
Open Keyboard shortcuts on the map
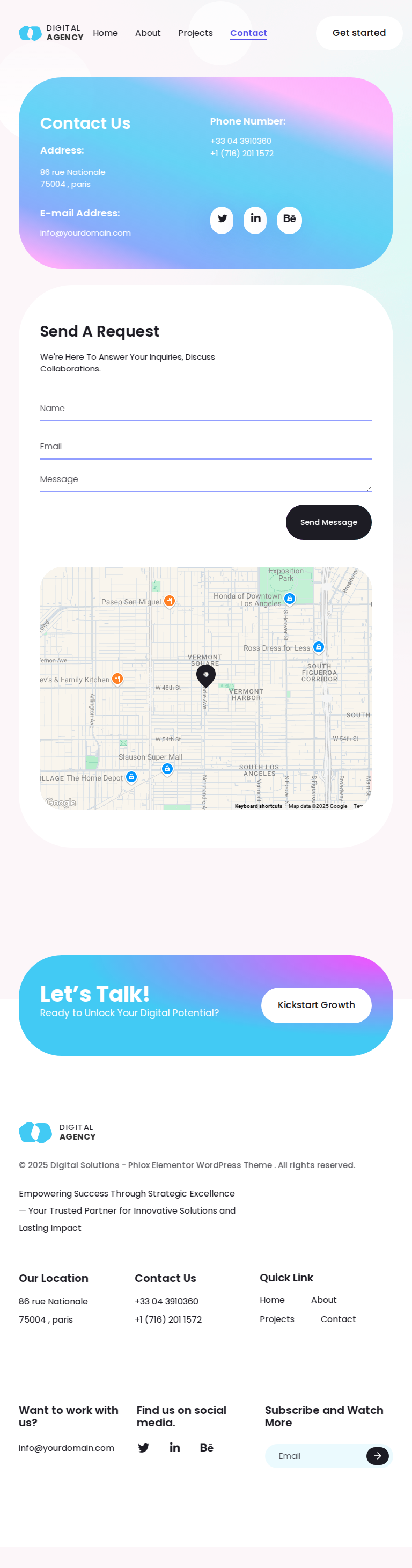258,806
